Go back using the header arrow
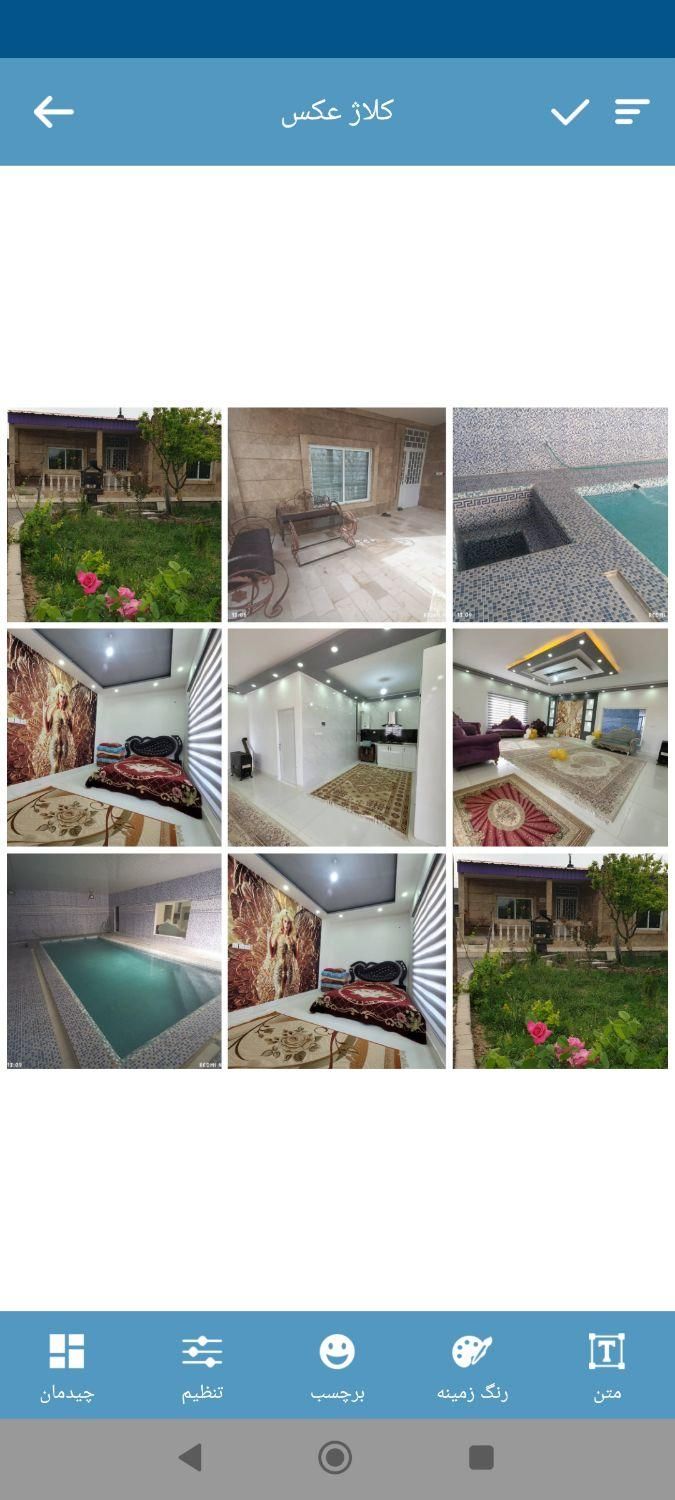Image resolution: width=675 pixels, height=1500 pixels. point(53,111)
